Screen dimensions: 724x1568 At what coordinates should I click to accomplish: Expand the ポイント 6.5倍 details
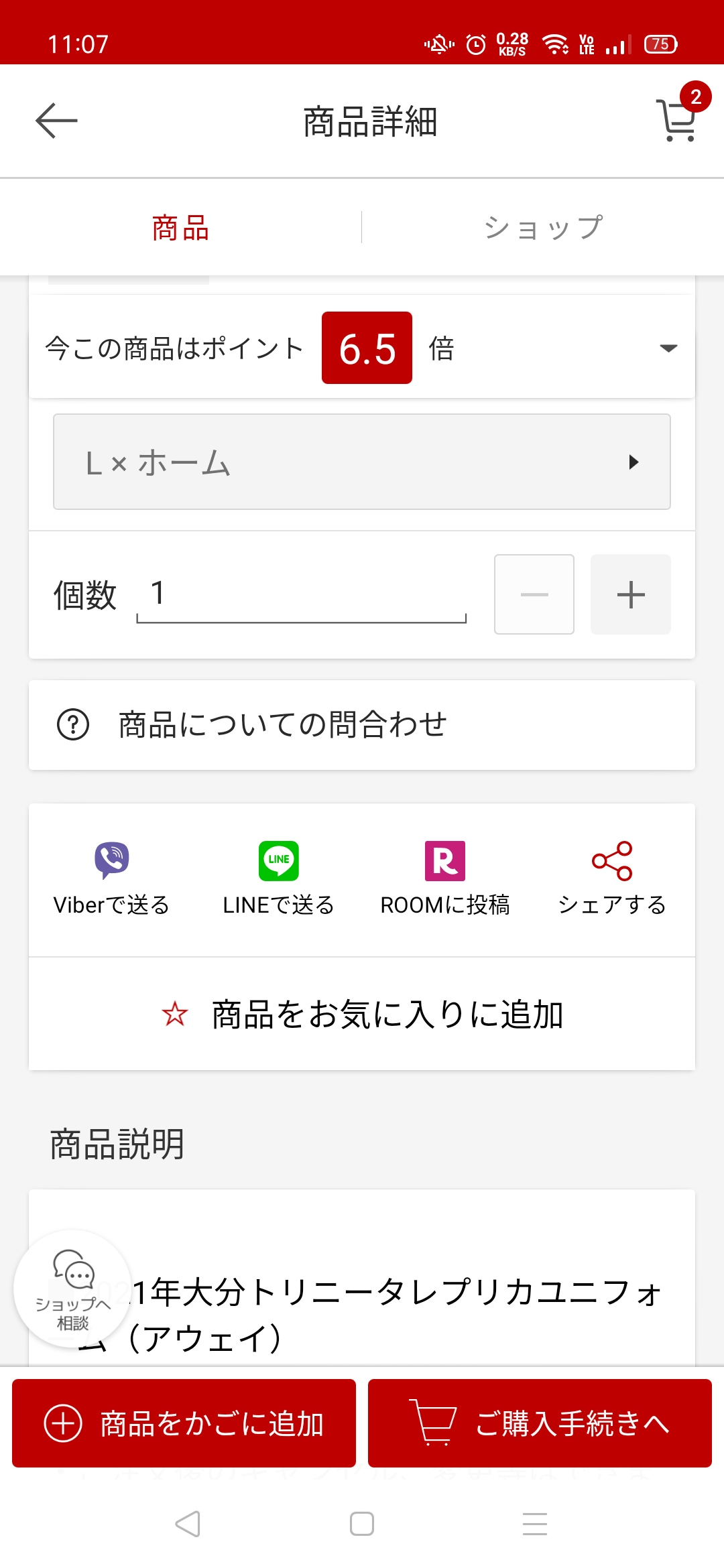pyautogui.click(x=668, y=348)
